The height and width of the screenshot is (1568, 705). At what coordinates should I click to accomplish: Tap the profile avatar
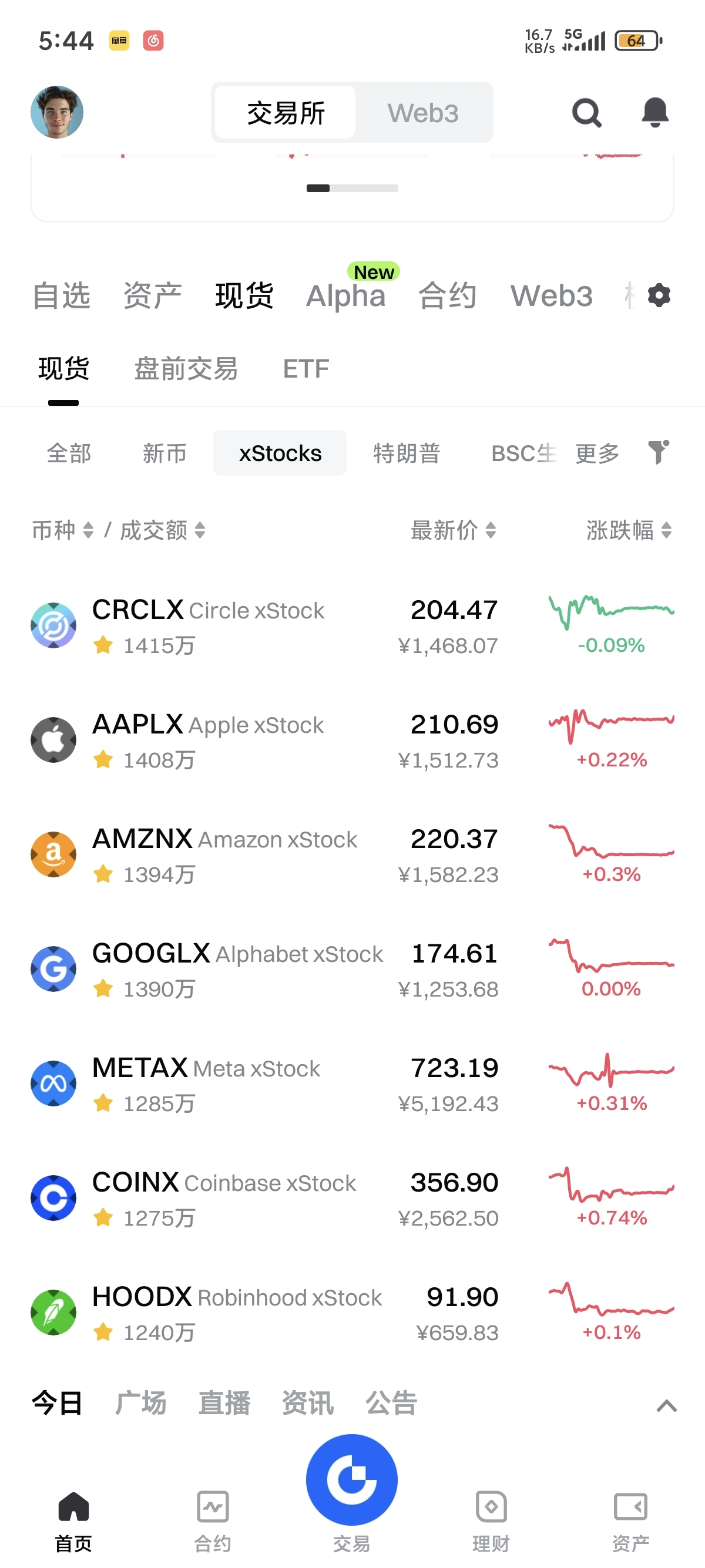pyautogui.click(x=57, y=113)
